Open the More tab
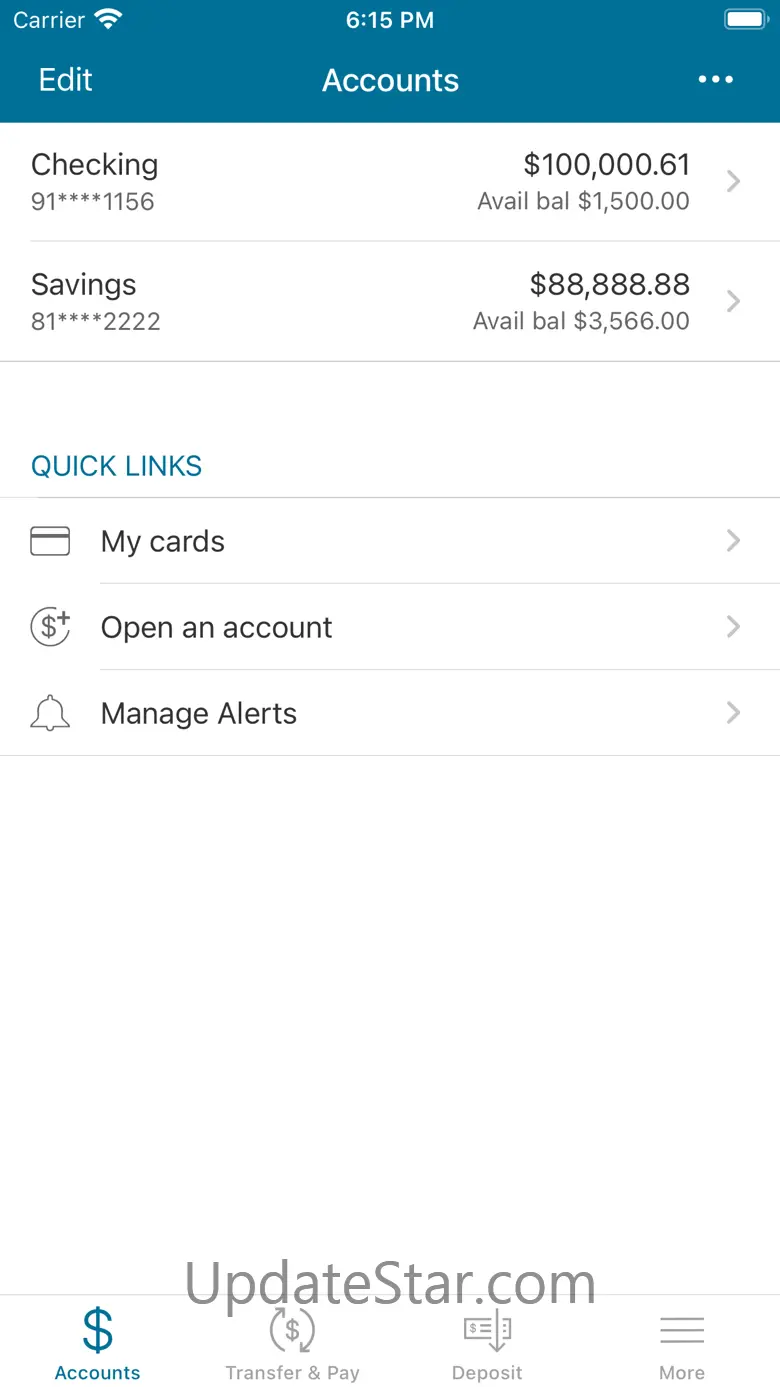The width and height of the screenshot is (780, 1387). (682, 1343)
